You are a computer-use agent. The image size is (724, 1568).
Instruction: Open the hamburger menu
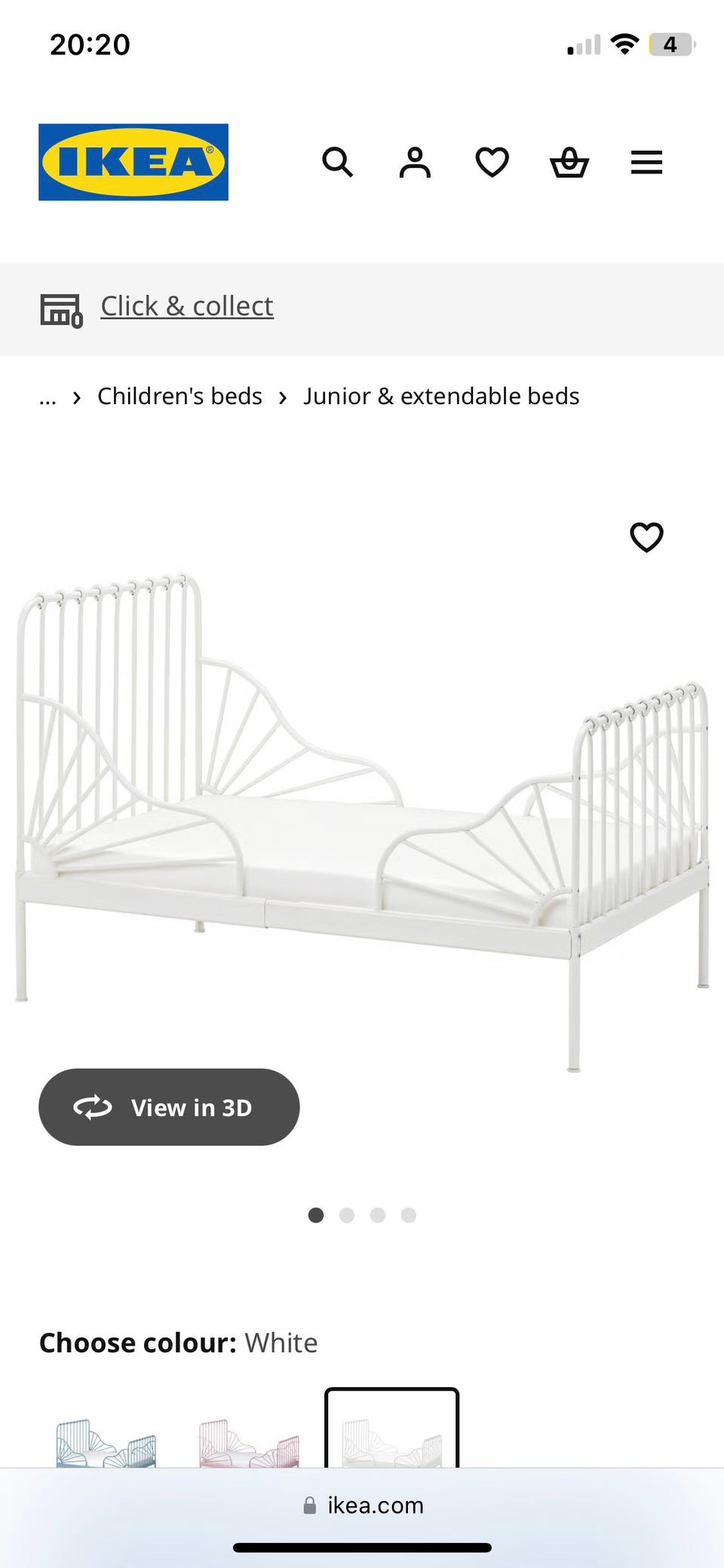(x=646, y=162)
